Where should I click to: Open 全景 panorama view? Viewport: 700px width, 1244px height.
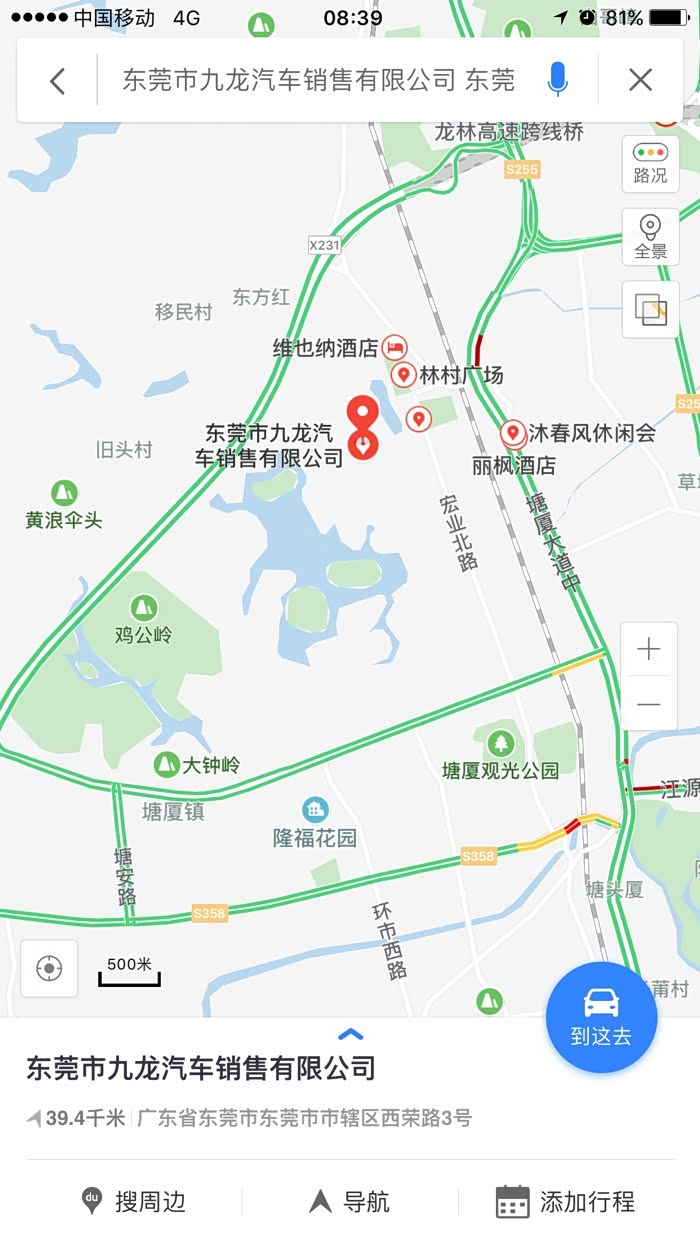click(x=650, y=237)
